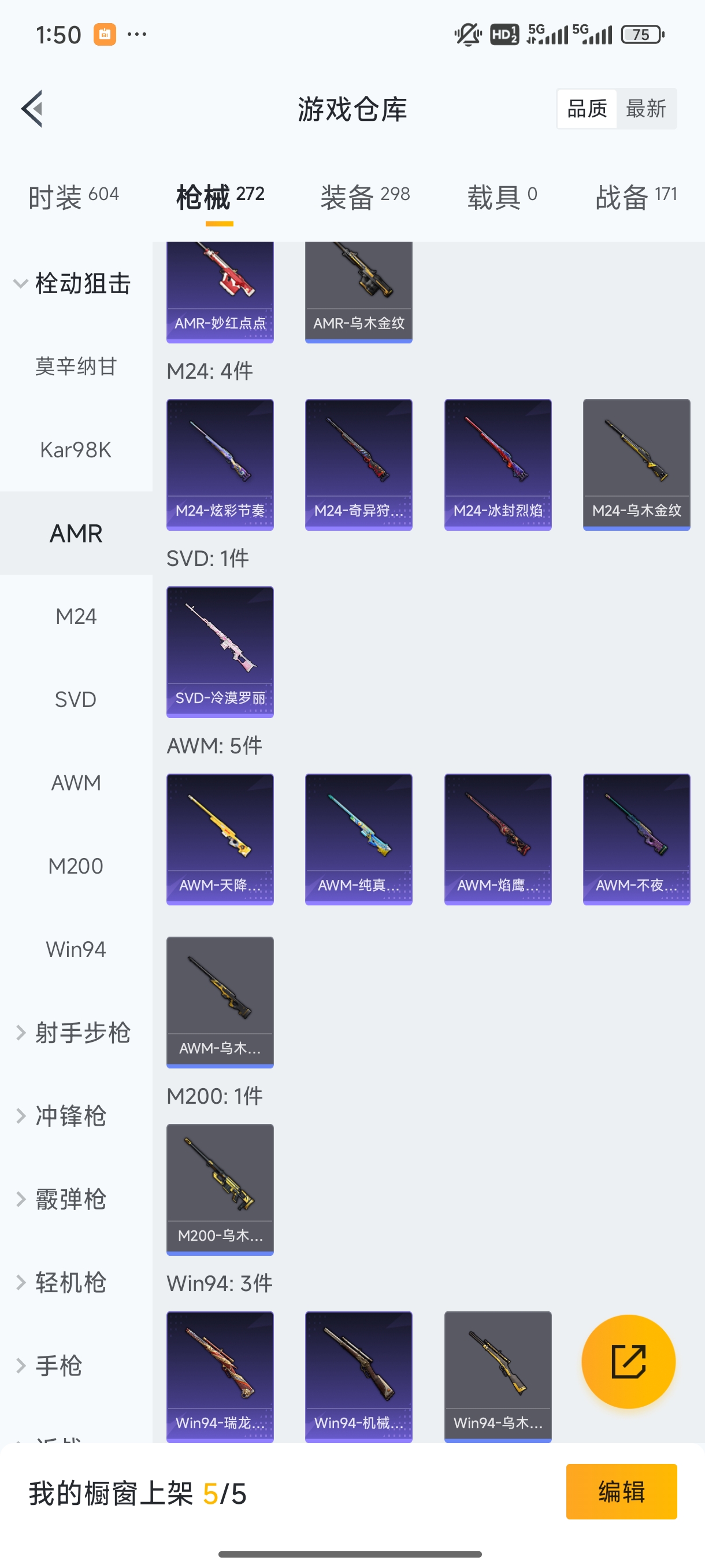Tap the 编辑 button
The height and width of the screenshot is (1568, 705).
click(x=621, y=1492)
